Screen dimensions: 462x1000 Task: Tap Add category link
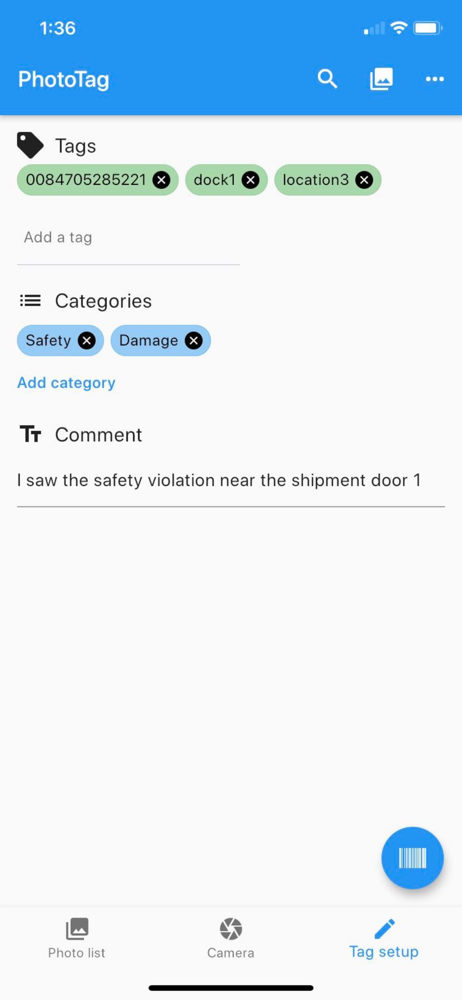click(66, 383)
